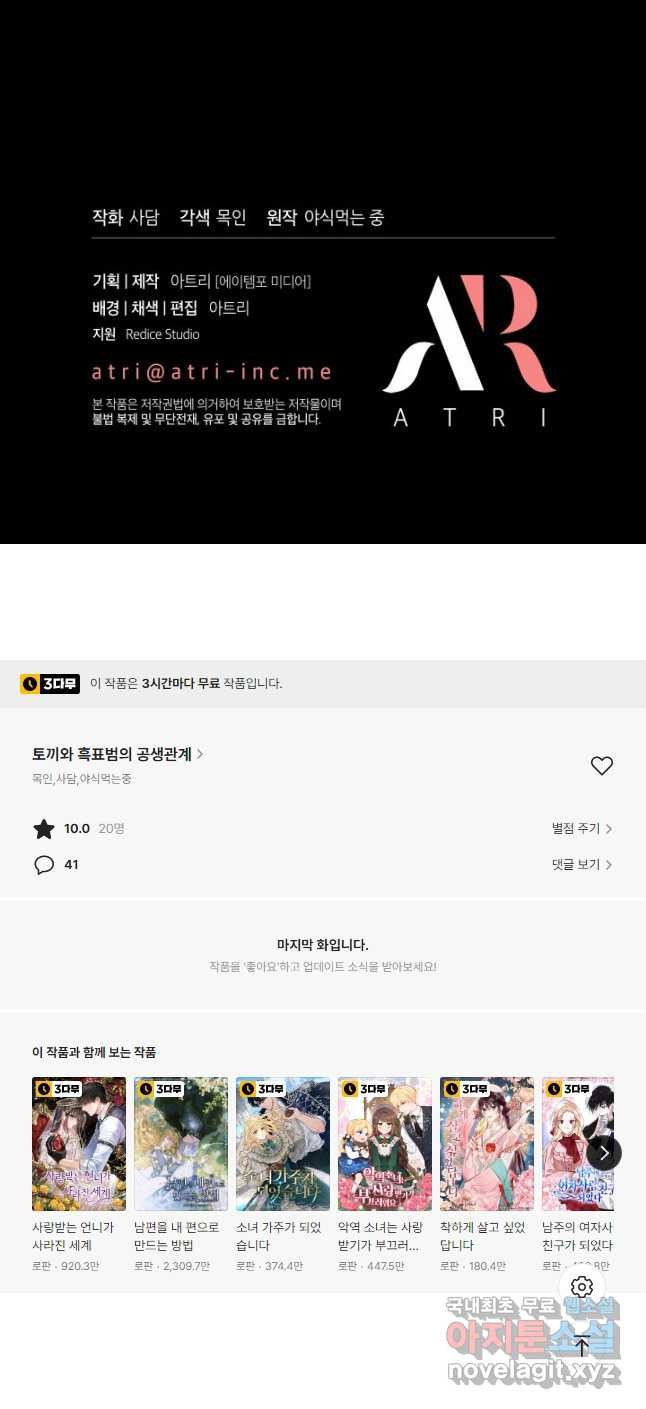This screenshot has width=646, height=1409.
Task: Open 댓글 보기 to view comments
Action: point(581,864)
